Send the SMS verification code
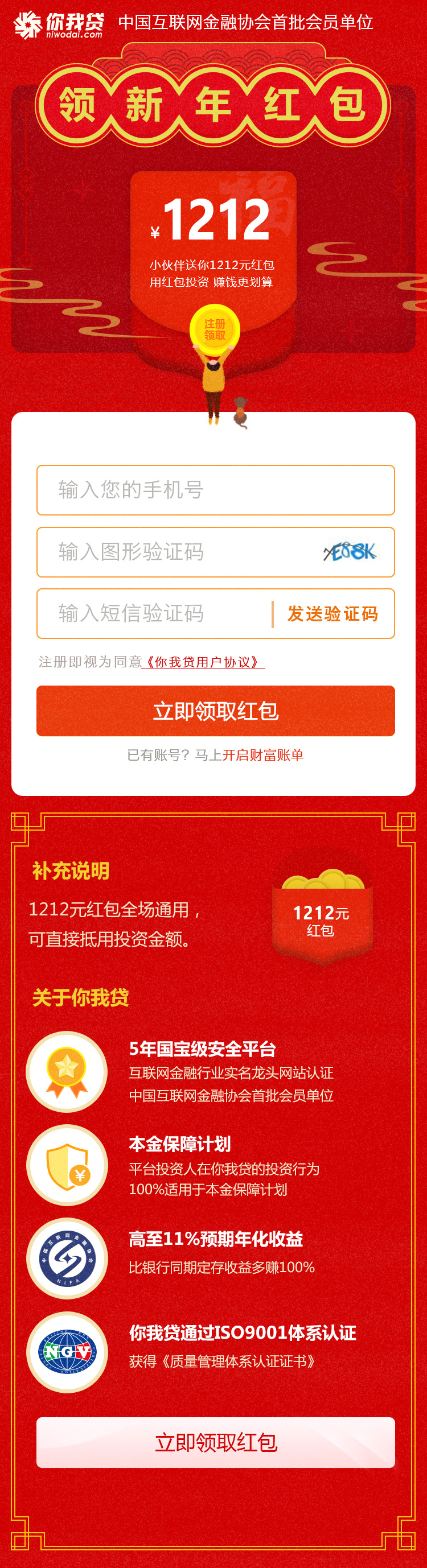Image resolution: width=427 pixels, height=1568 pixels. [x=332, y=613]
